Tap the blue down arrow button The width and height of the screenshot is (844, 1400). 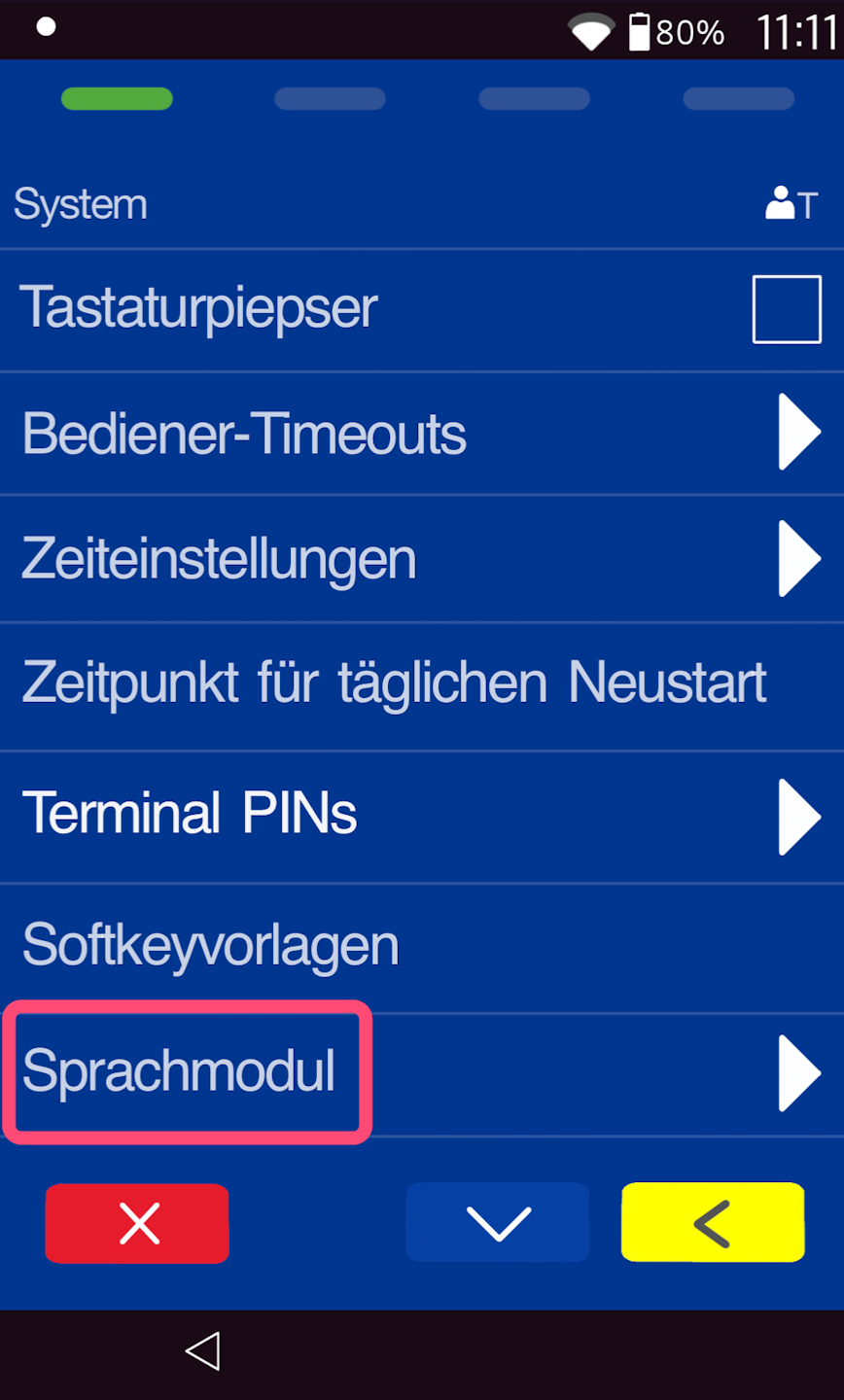(x=498, y=1223)
